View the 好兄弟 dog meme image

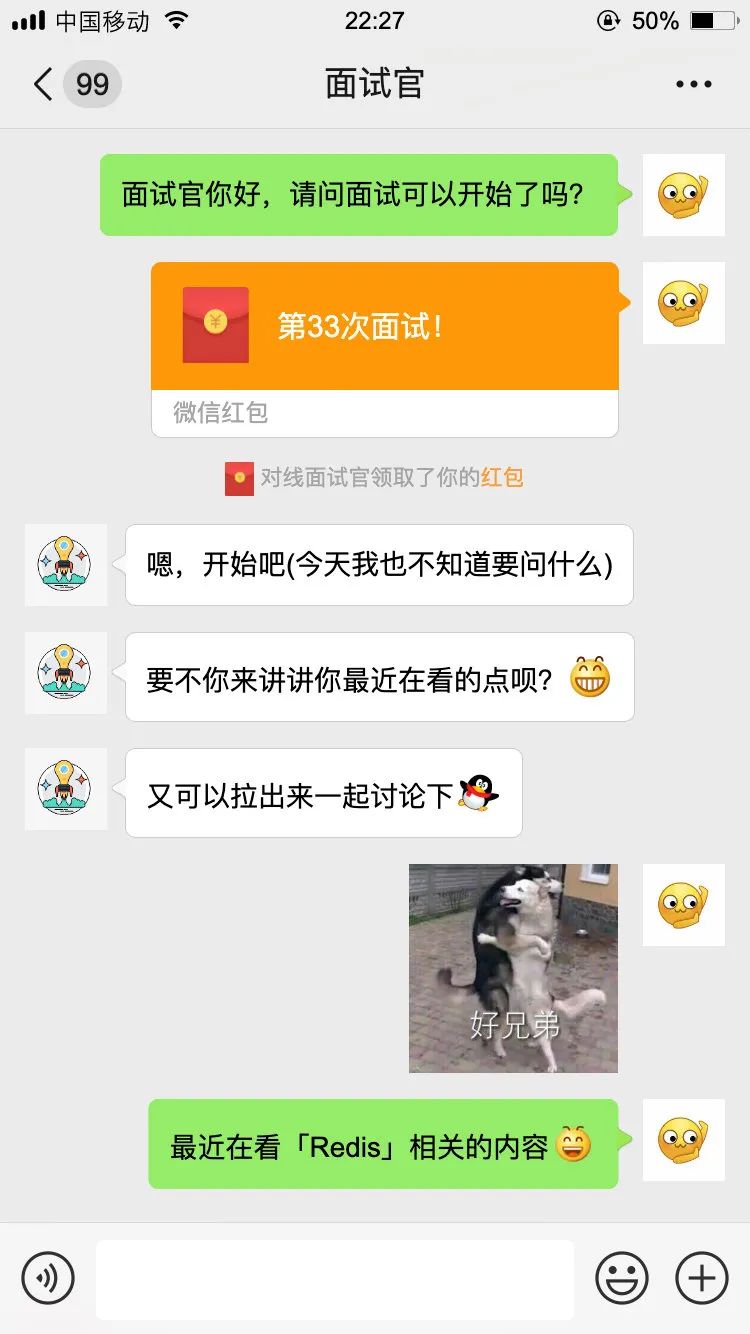513,968
